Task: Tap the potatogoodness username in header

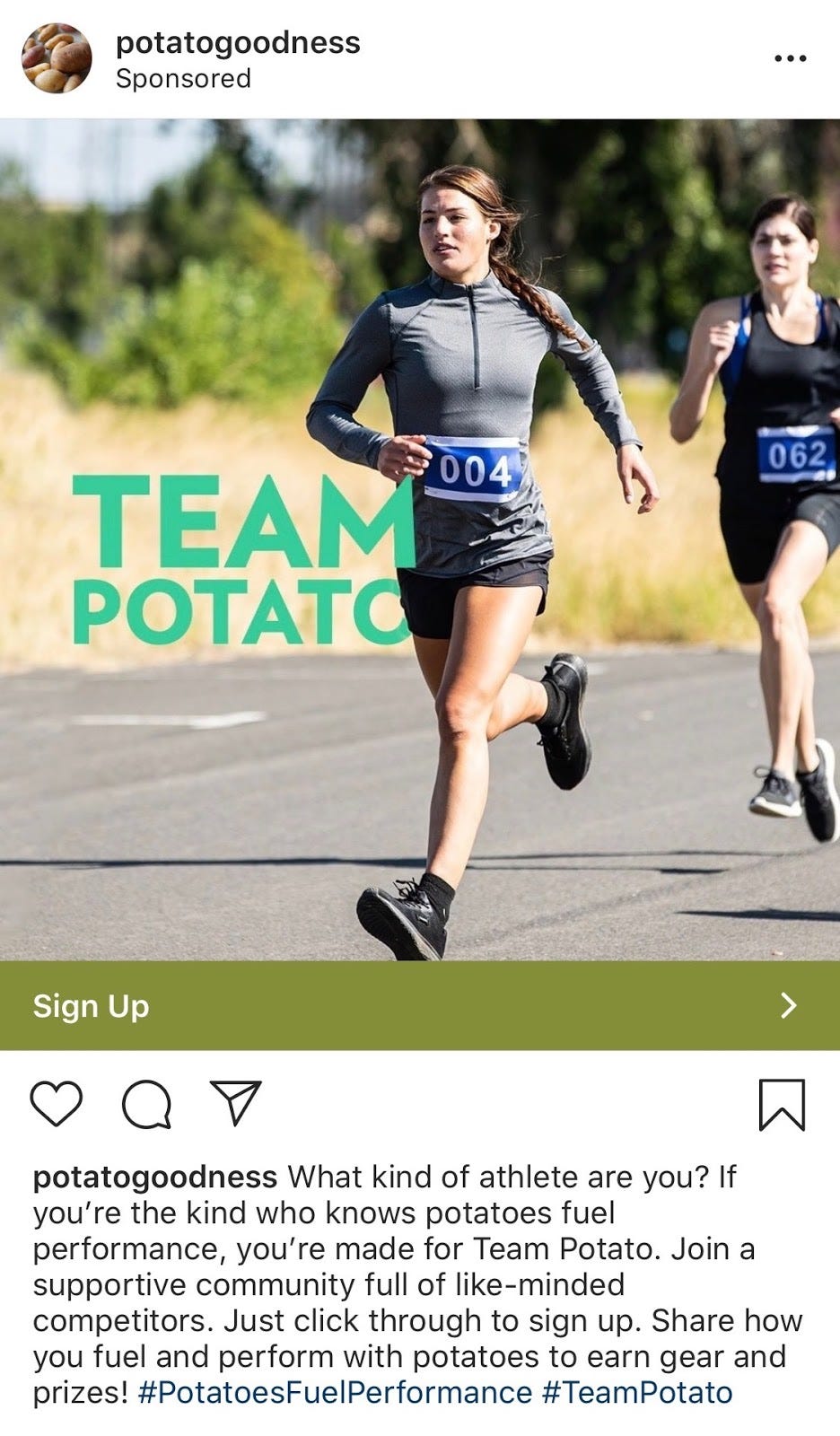Action: point(238,42)
